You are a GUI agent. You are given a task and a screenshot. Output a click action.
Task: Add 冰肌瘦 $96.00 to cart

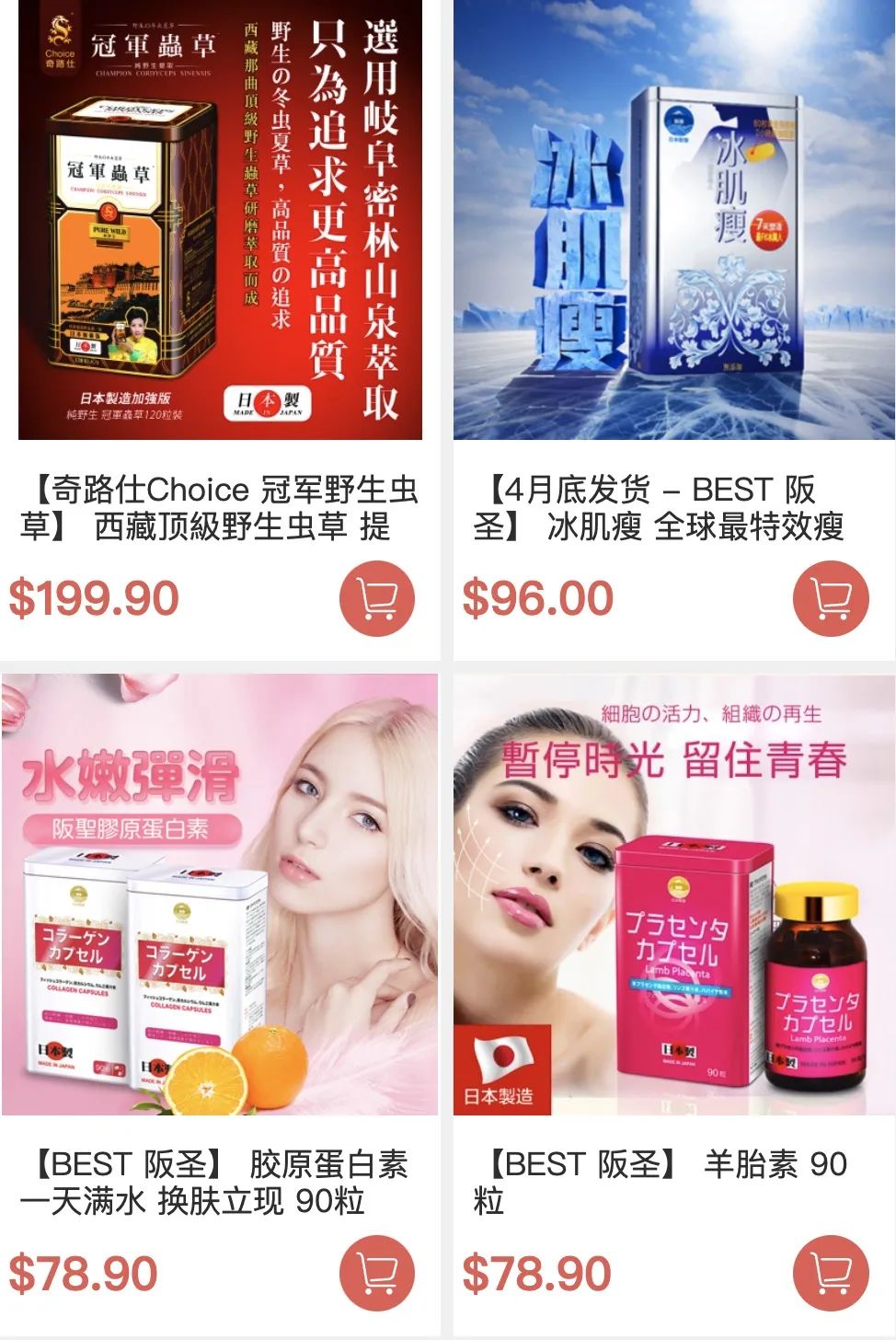[831, 598]
